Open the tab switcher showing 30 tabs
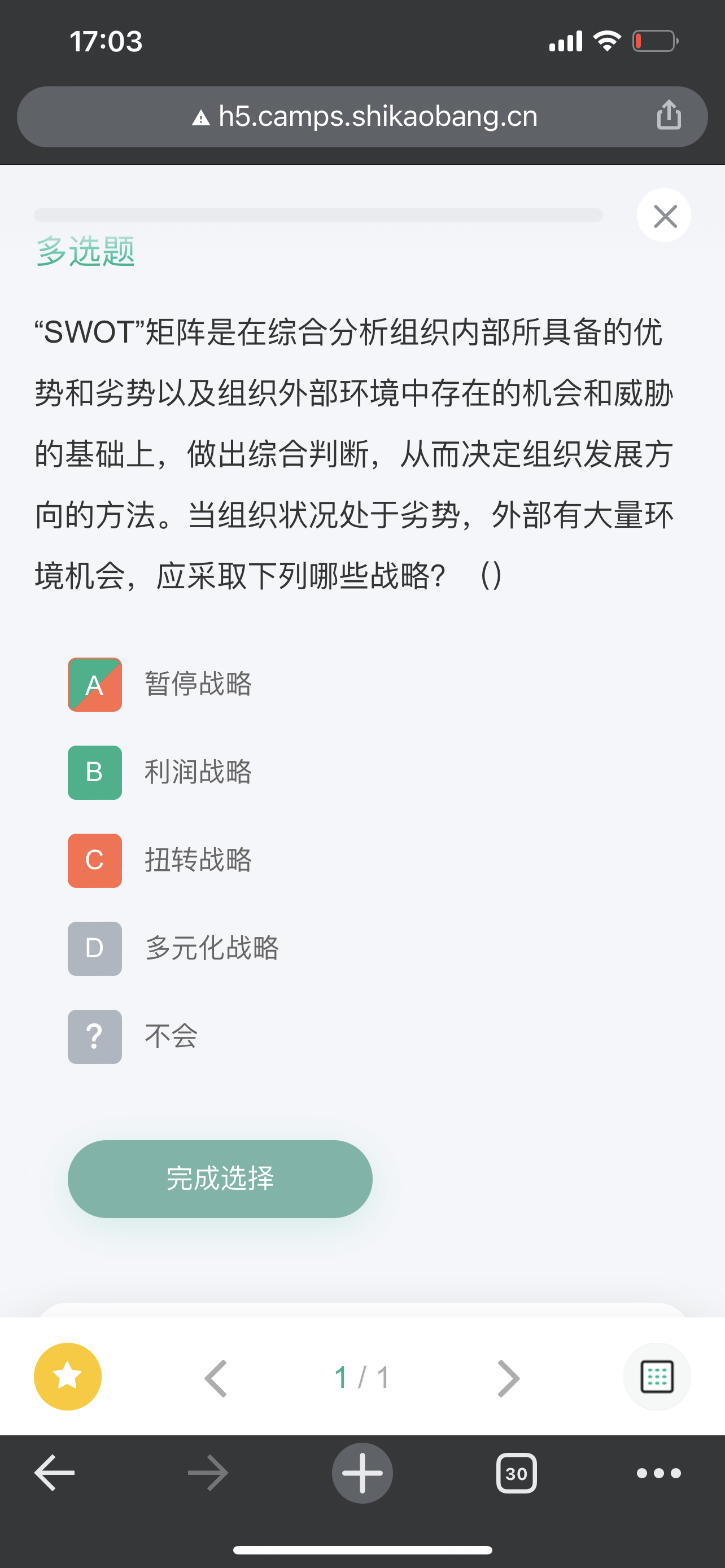 point(516,1473)
